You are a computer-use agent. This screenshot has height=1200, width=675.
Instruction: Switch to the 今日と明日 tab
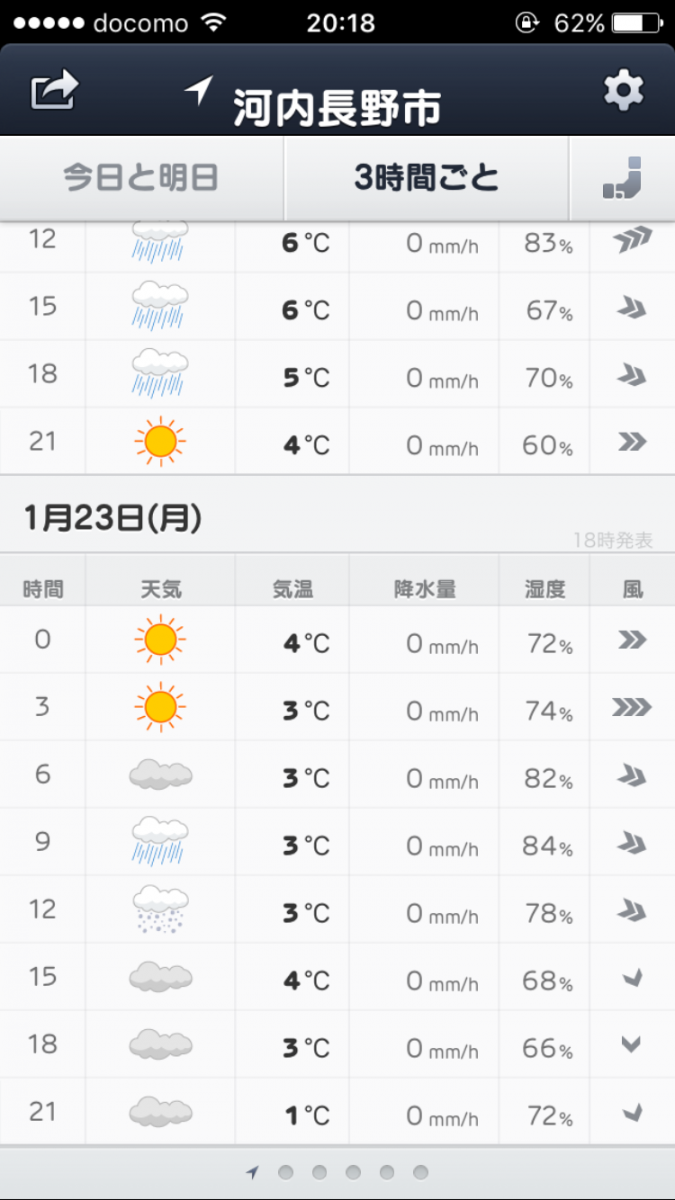[142, 178]
